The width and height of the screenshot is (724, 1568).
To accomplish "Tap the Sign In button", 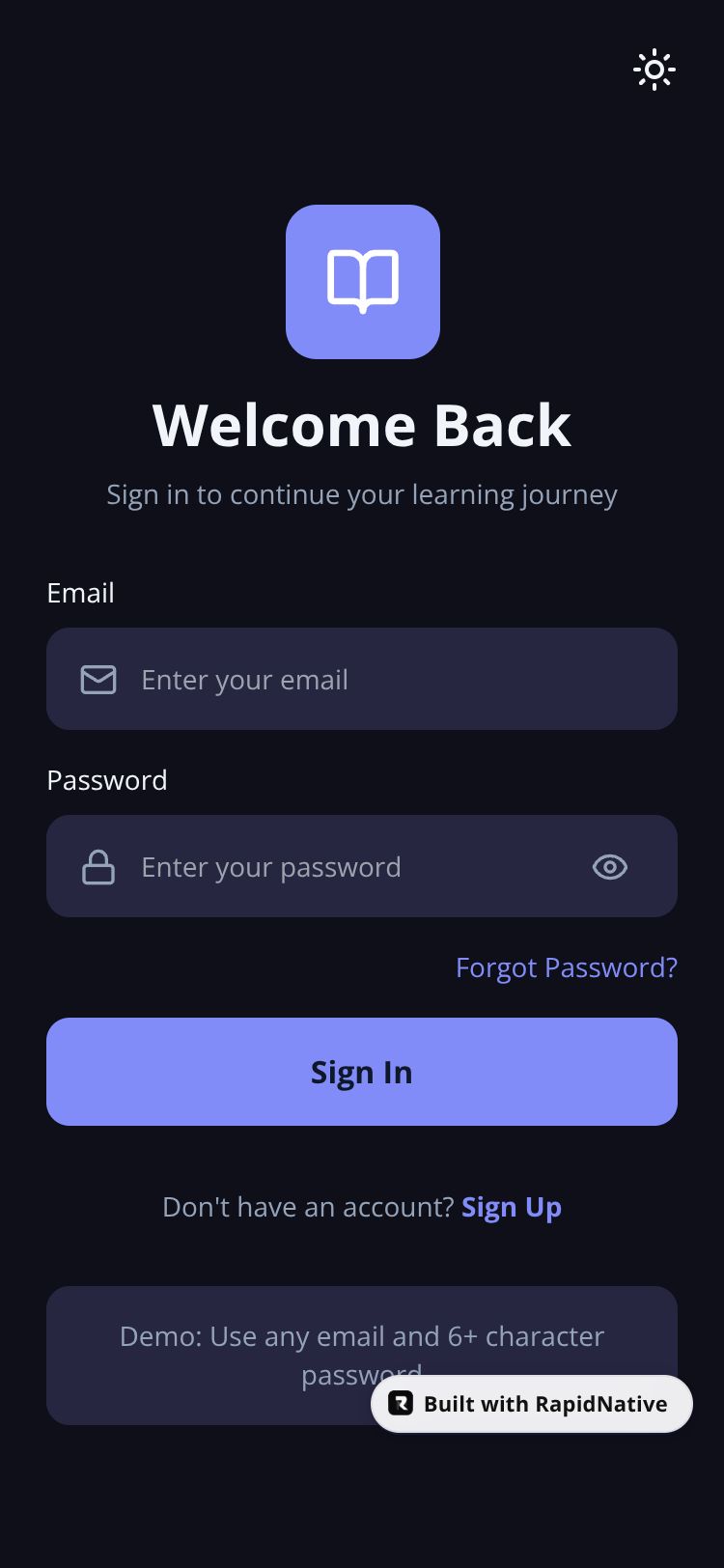I will pos(362,1072).
